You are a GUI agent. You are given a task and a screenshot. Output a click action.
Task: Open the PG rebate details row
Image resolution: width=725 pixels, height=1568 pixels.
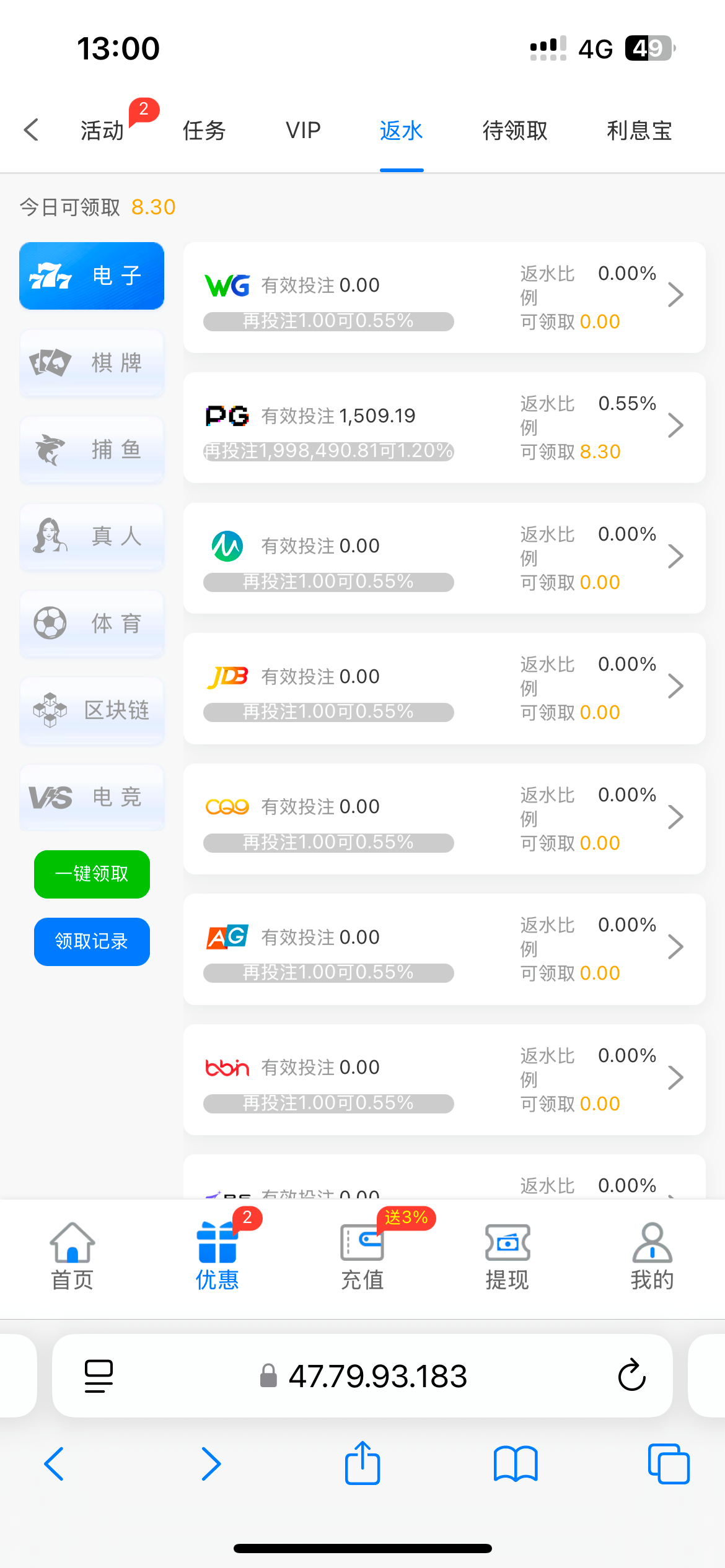(444, 427)
